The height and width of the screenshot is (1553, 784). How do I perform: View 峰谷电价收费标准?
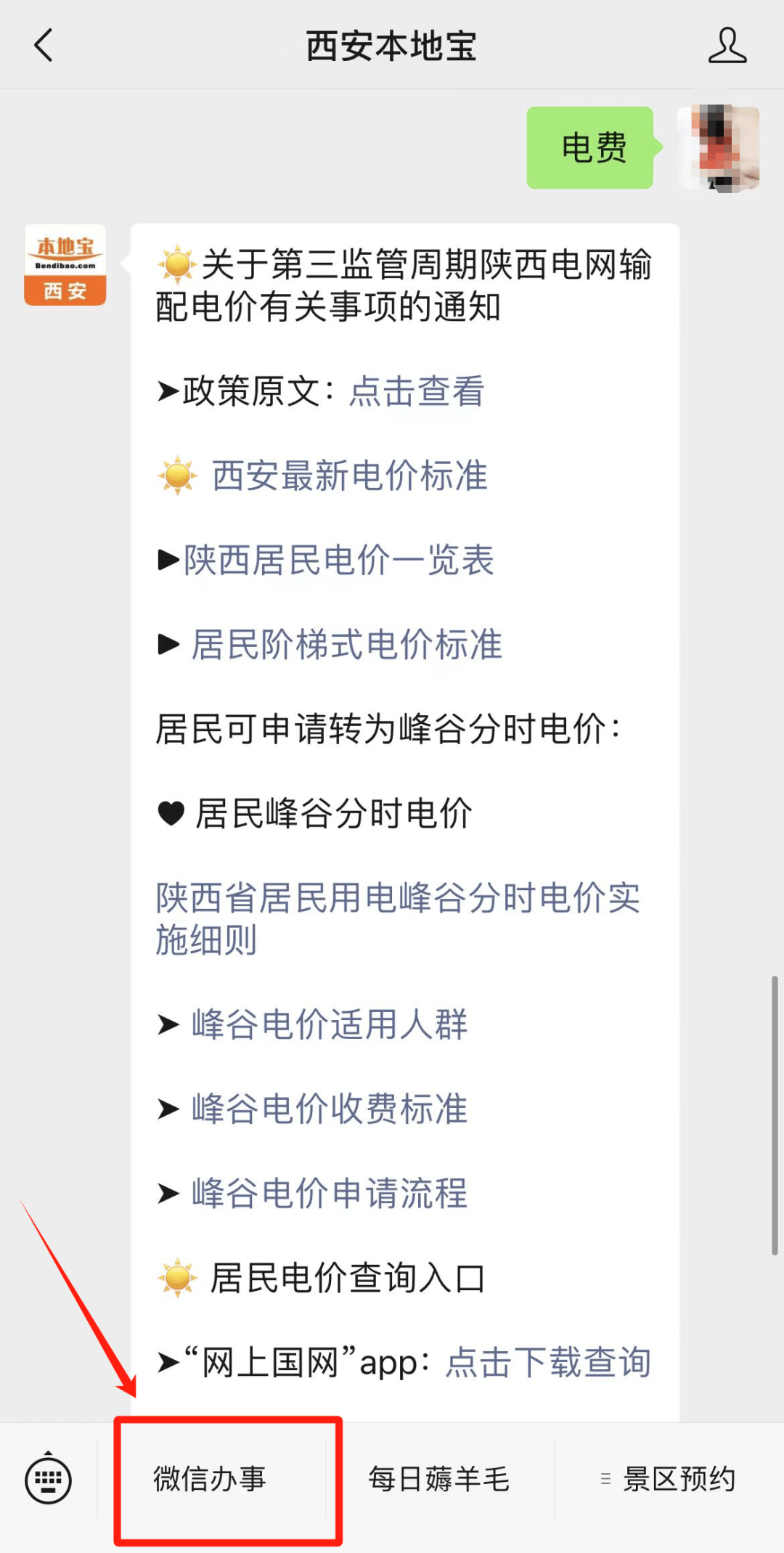tap(330, 1109)
